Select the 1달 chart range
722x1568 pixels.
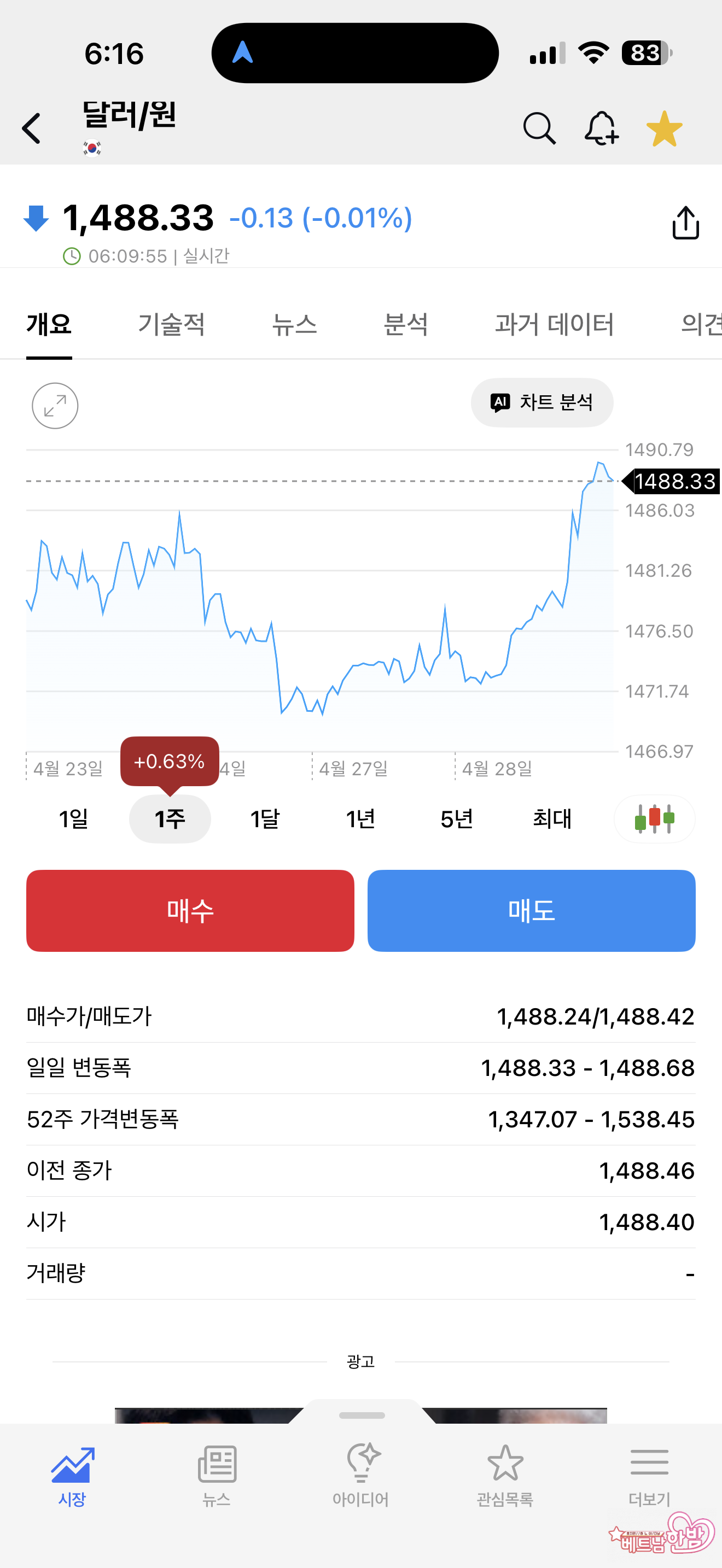(x=265, y=818)
